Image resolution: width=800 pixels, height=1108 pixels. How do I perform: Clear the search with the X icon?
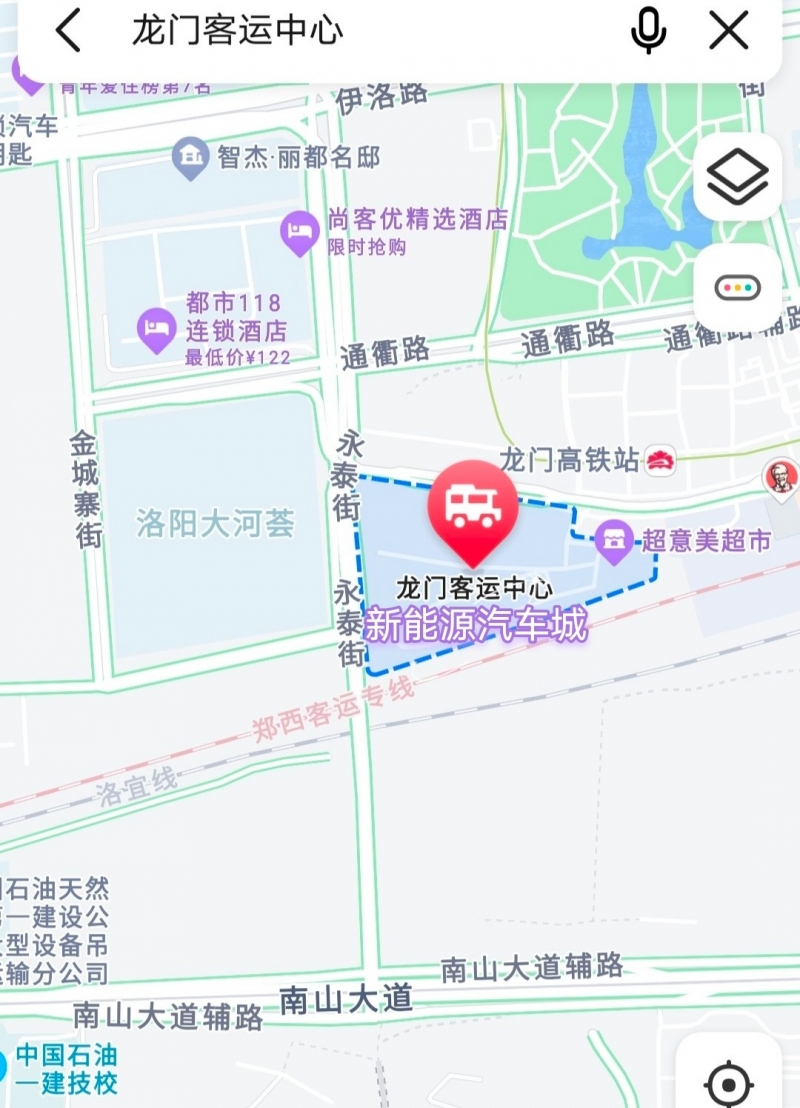coord(729,31)
